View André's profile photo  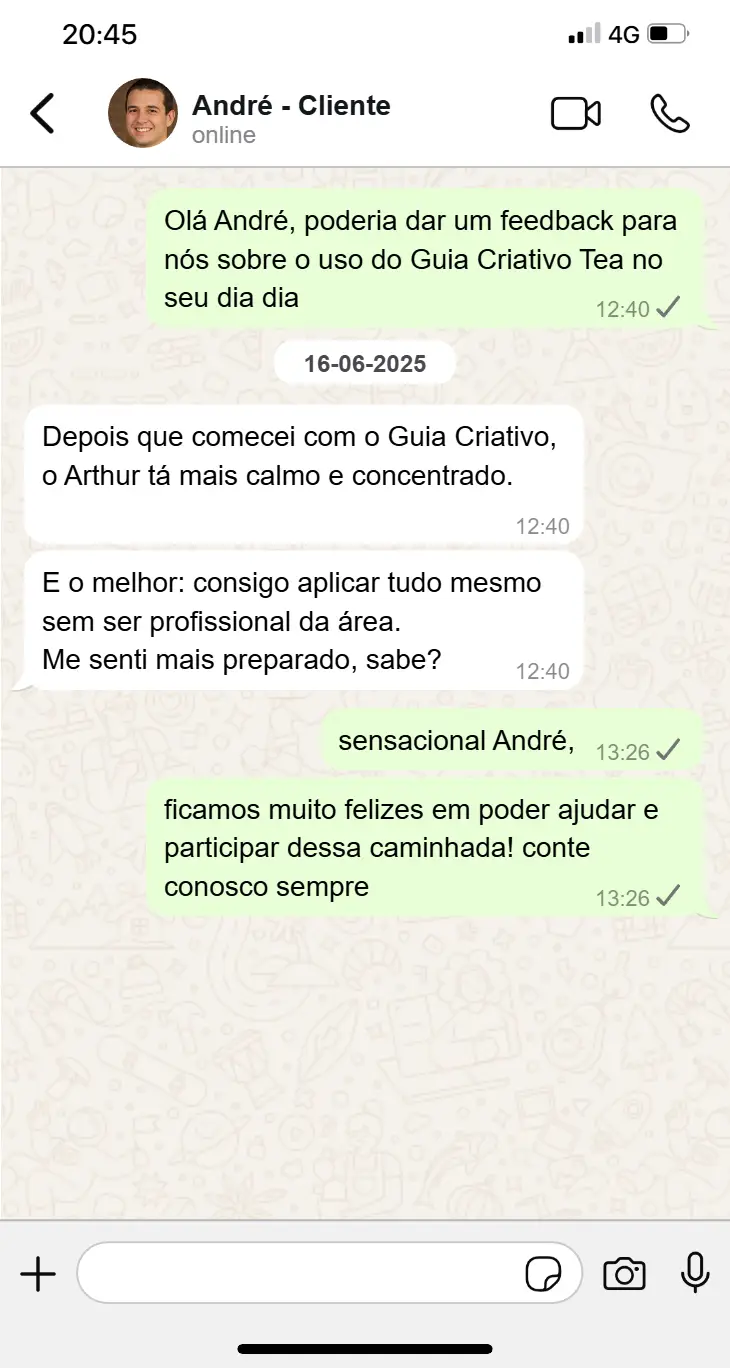[x=143, y=113]
